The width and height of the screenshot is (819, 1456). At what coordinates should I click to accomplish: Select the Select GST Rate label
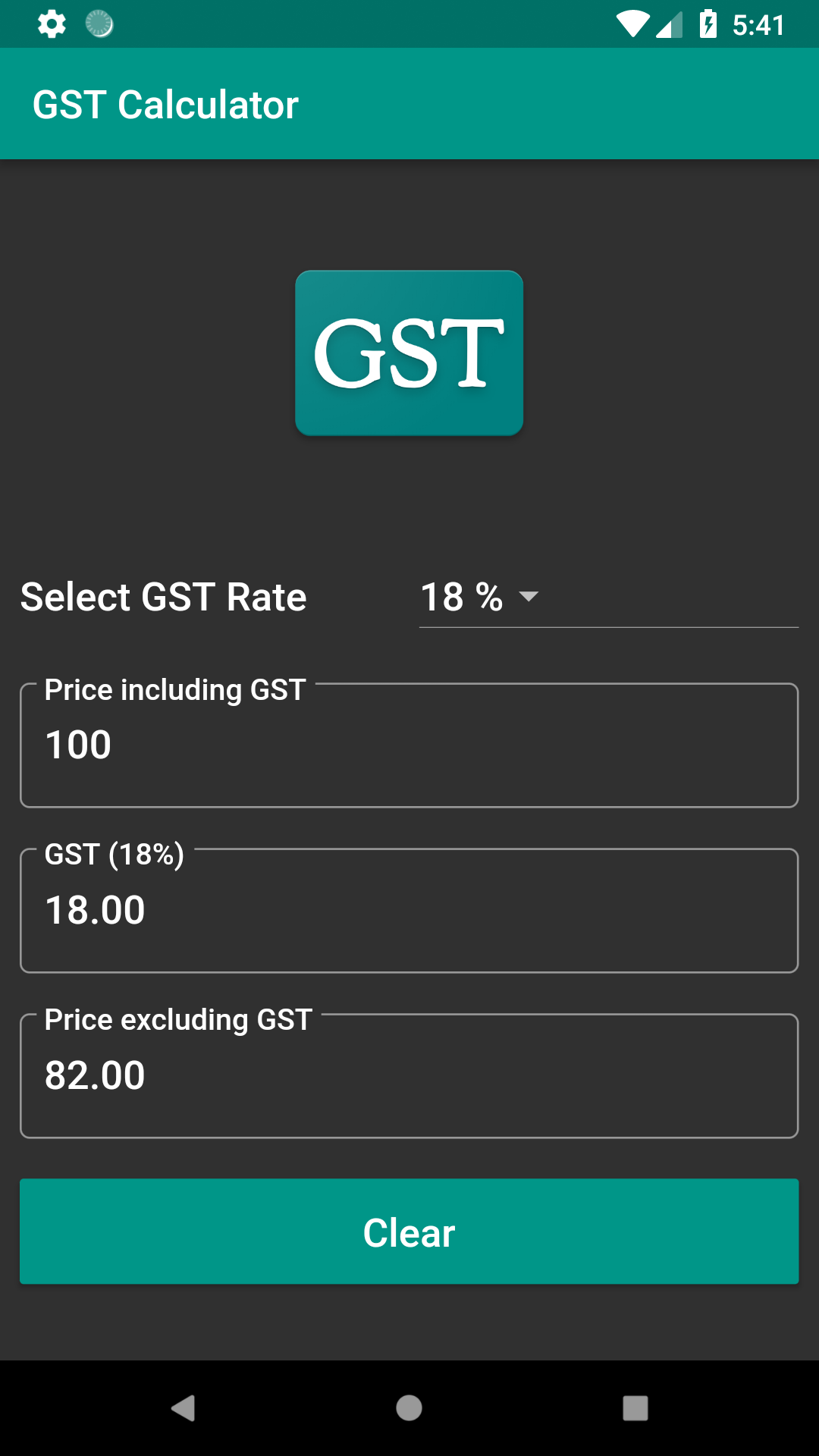[163, 597]
